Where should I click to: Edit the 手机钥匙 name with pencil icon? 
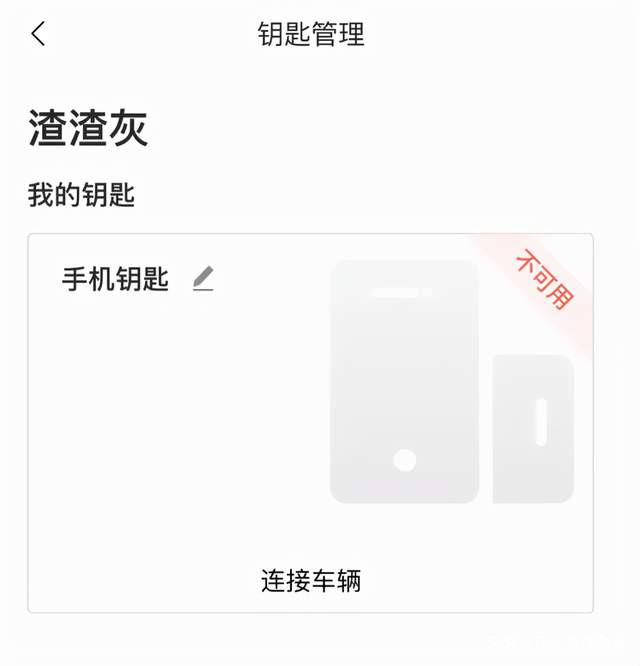pos(203,279)
